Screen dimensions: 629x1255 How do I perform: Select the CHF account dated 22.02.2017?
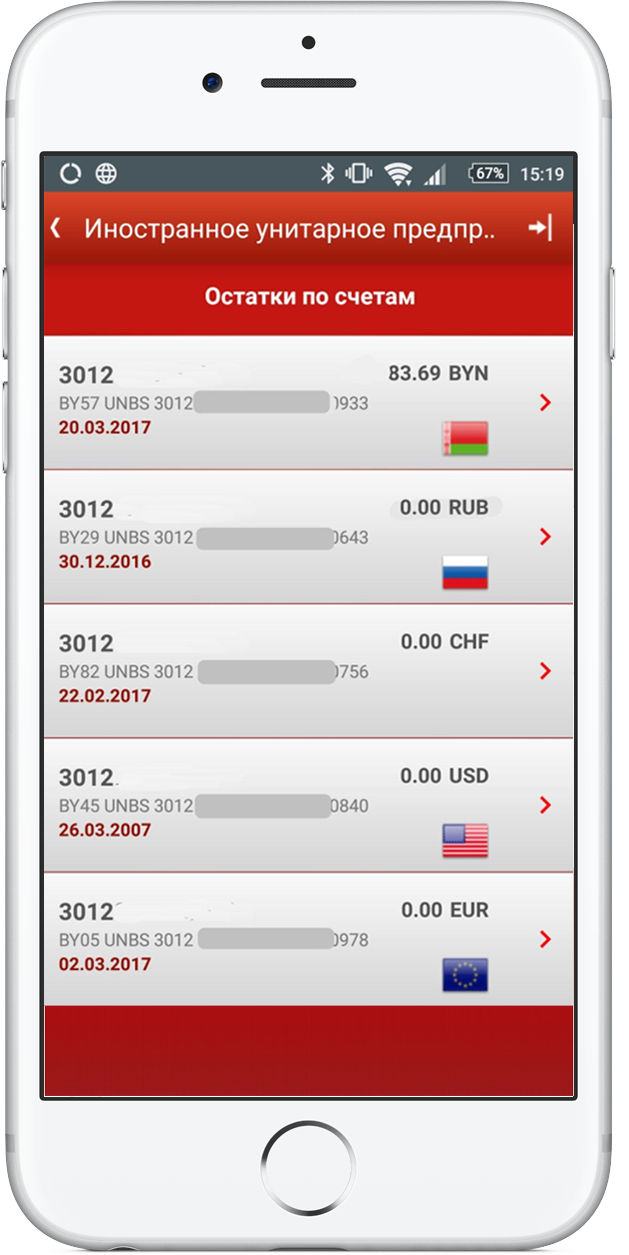click(x=309, y=671)
